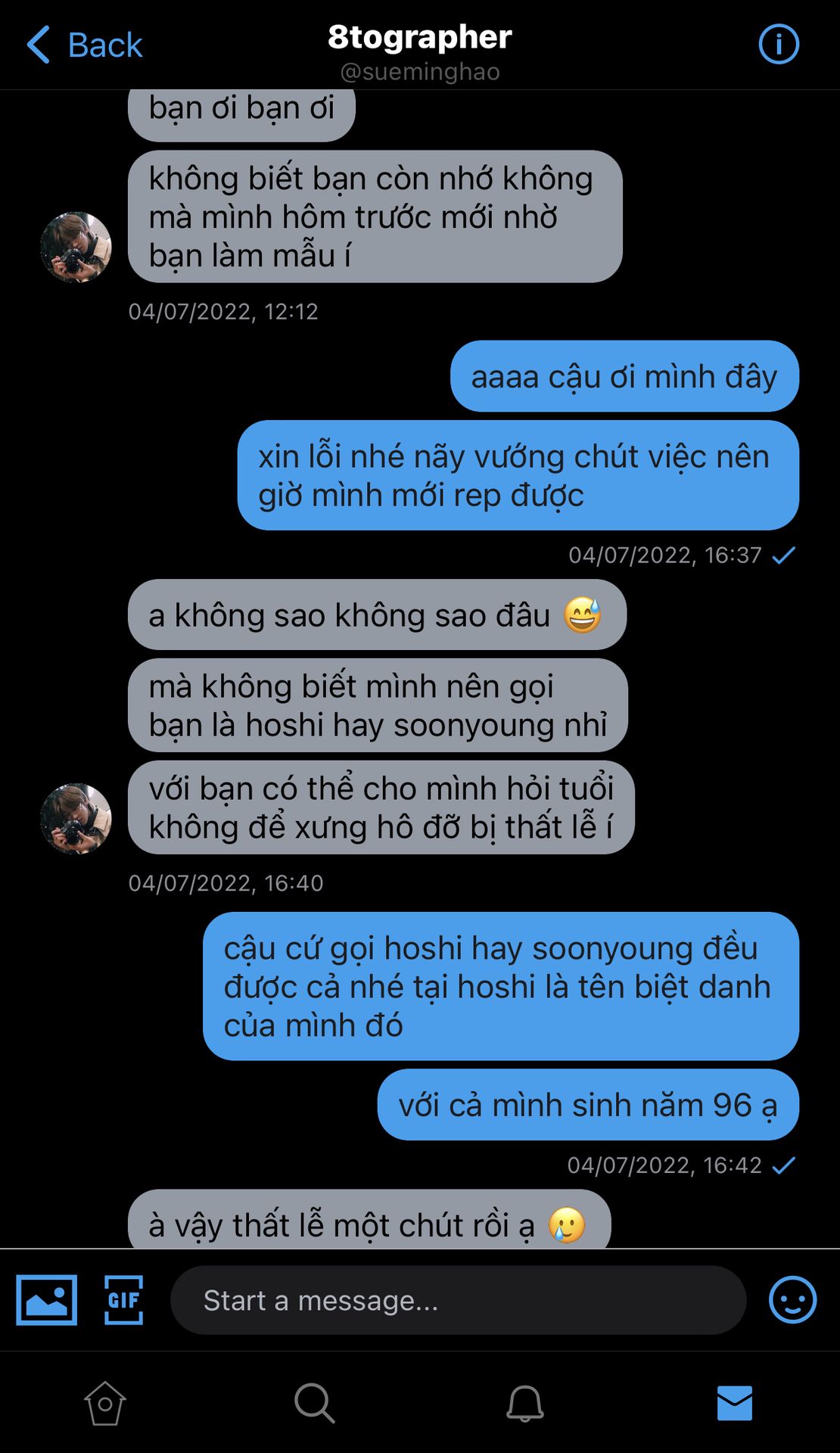Focus the Start a message field
This screenshot has height=1453, width=840.
pyautogui.click(x=458, y=1300)
